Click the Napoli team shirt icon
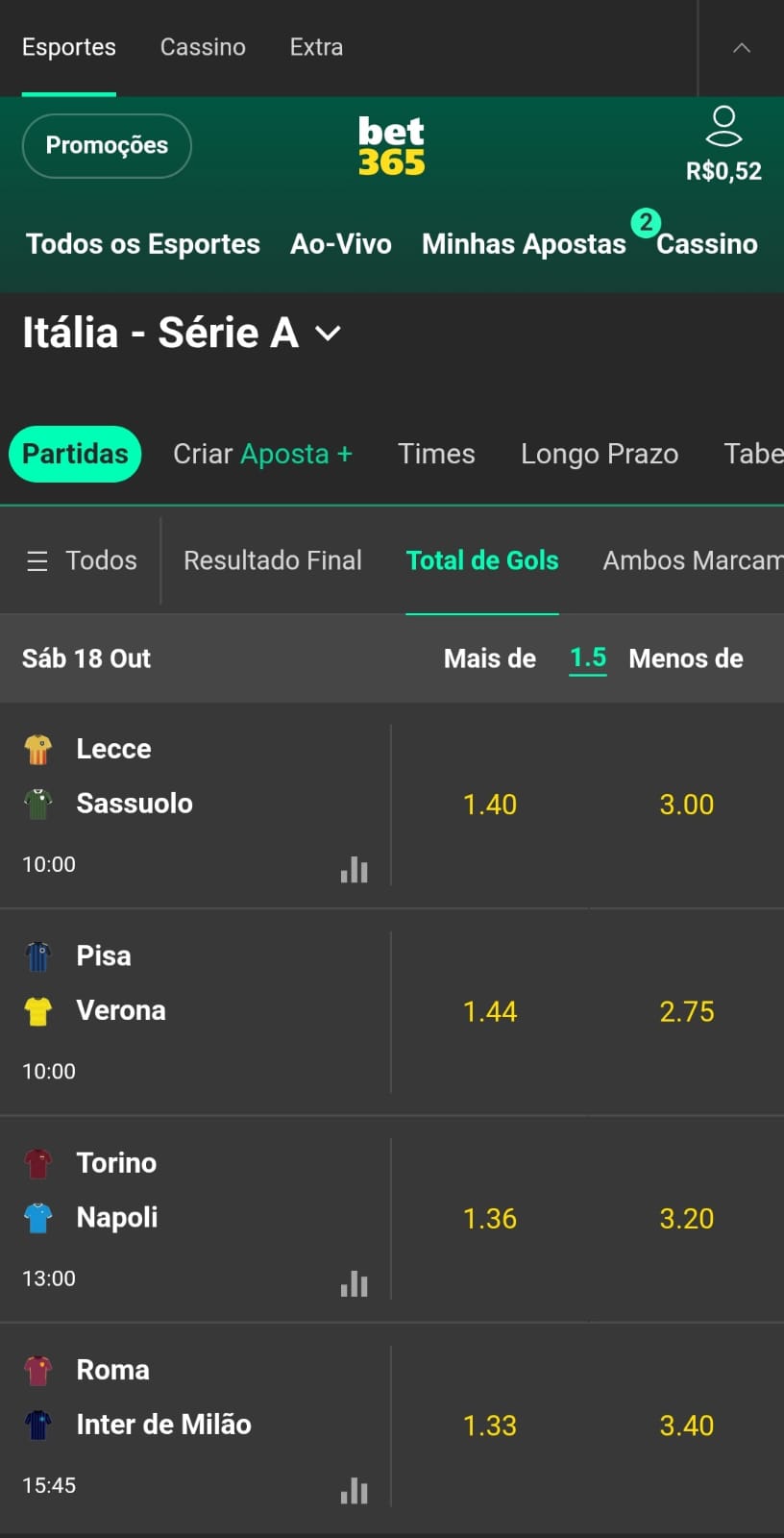784x1538 pixels. tap(37, 1217)
